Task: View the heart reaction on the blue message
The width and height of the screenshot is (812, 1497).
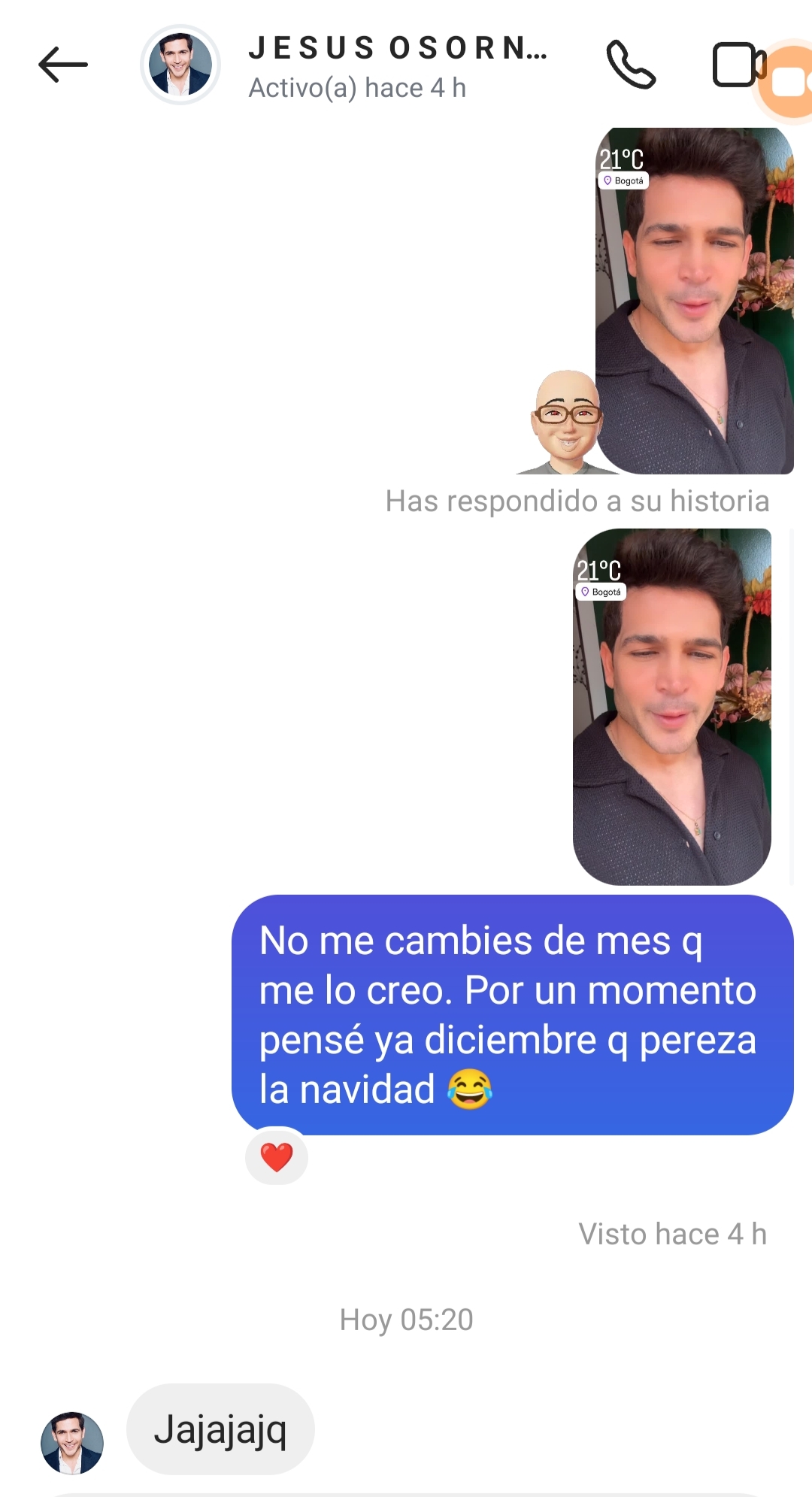Action: pyautogui.click(x=277, y=1157)
